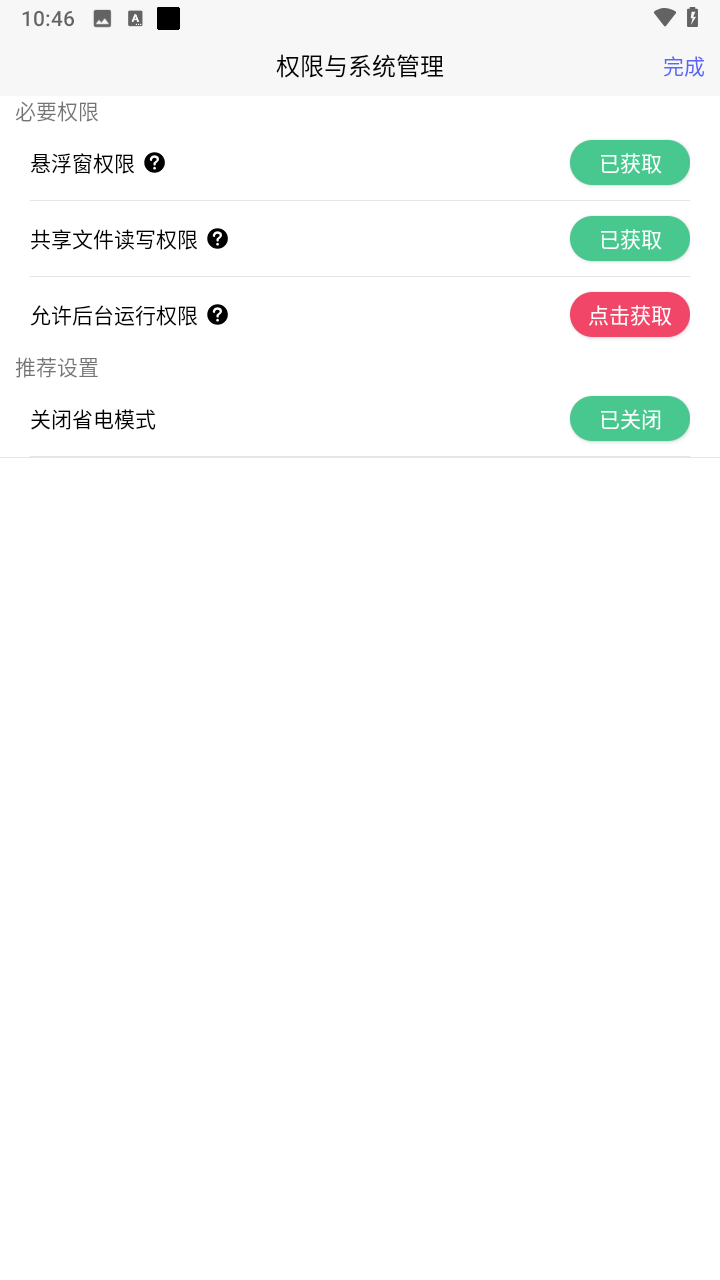The width and height of the screenshot is (720, 1280).
Task: Click 完成 to finish permission setup
Action: 683,66
